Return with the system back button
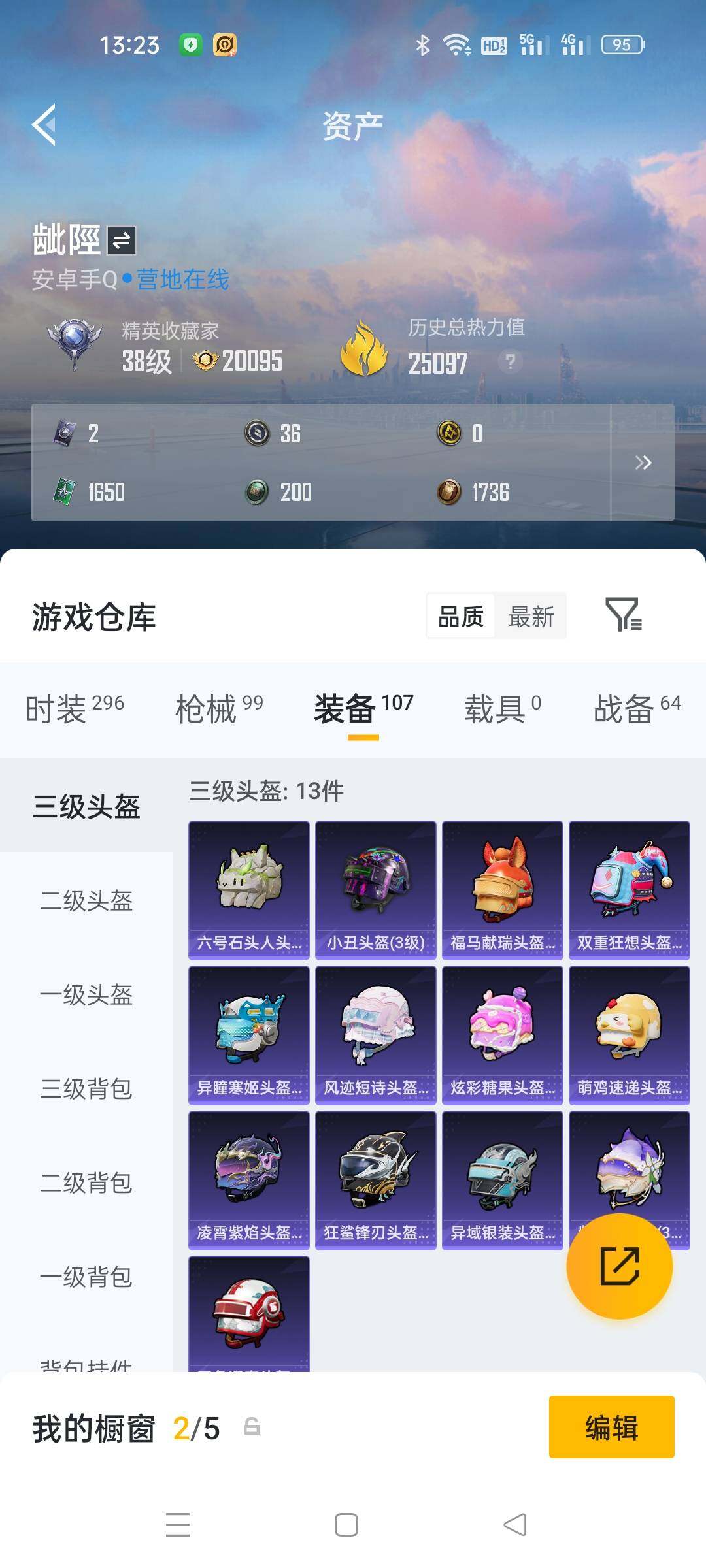The image size is (706, 1568). 515,1525
